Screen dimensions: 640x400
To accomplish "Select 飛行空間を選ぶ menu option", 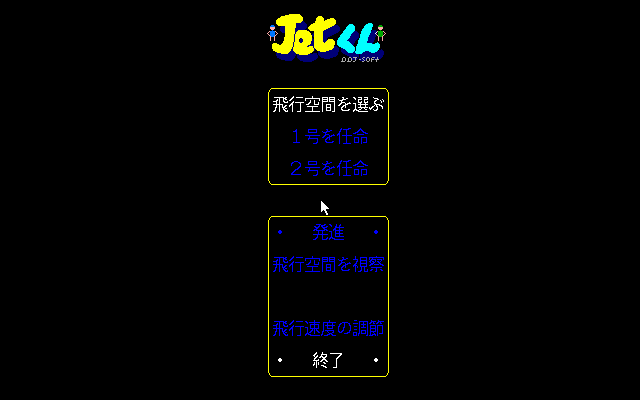I will pyautogui.click(x=328, y=104).
